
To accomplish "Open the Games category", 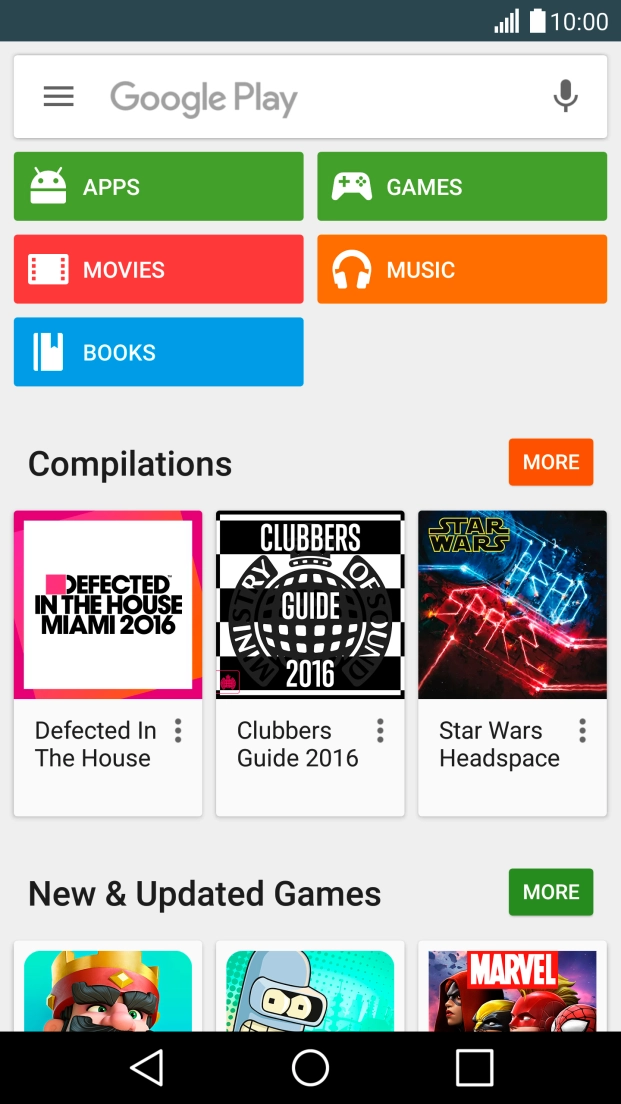I will pyautogui.click(x=462, y=187).
